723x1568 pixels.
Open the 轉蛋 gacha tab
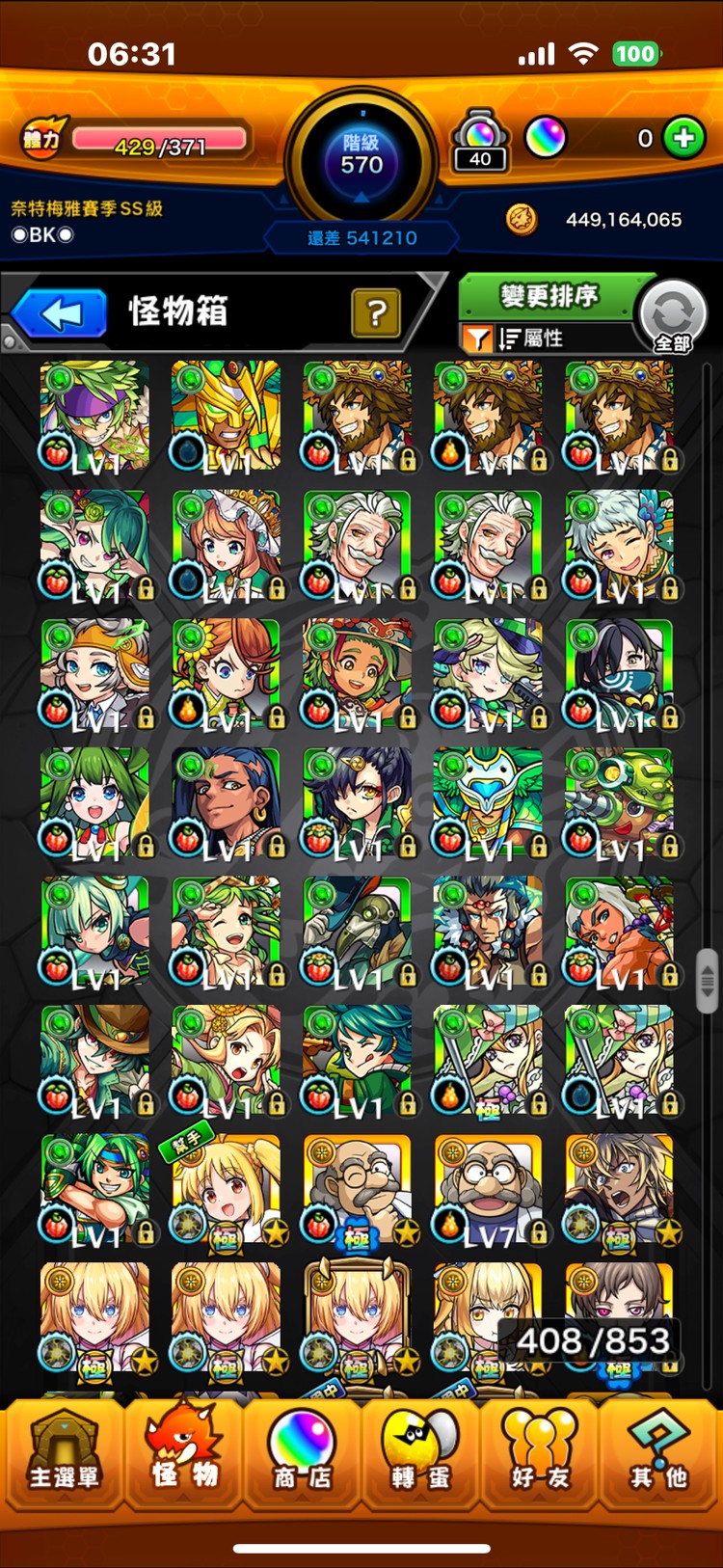tap(421, 1458)
